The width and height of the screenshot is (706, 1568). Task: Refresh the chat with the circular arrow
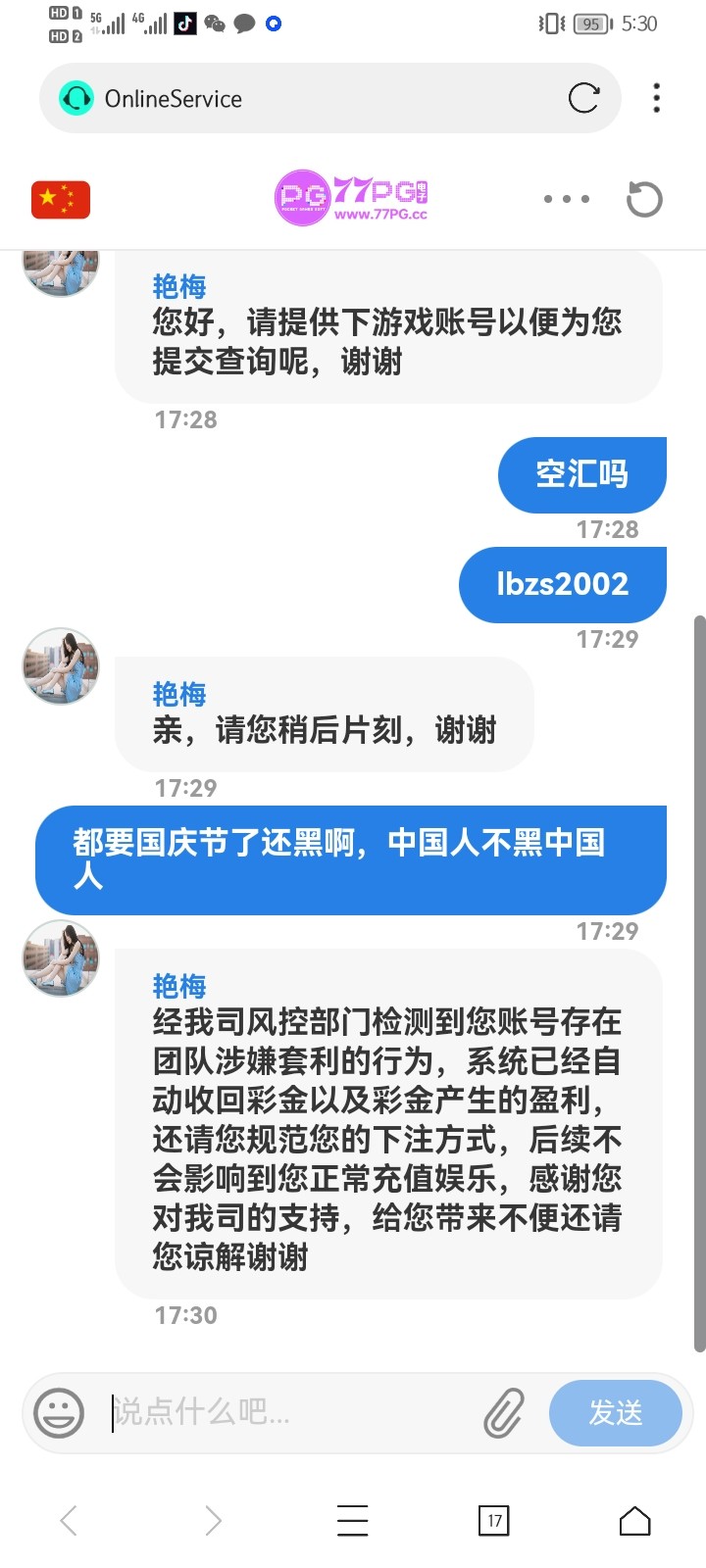point(644,199)
